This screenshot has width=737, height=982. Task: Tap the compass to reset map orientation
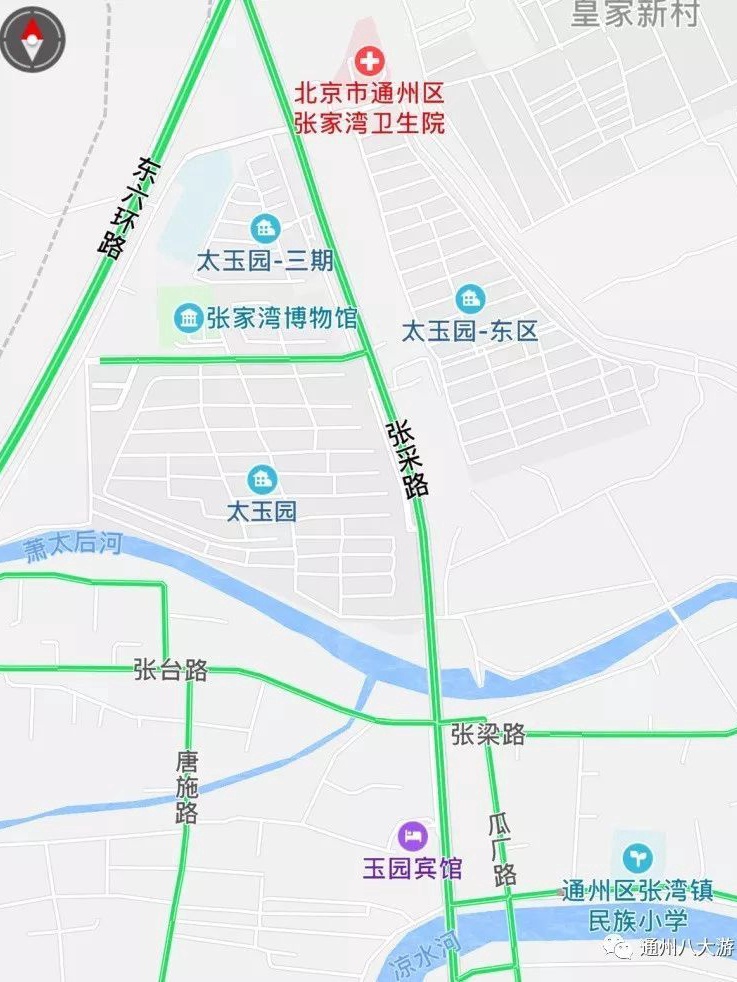(x=33, y=39)
